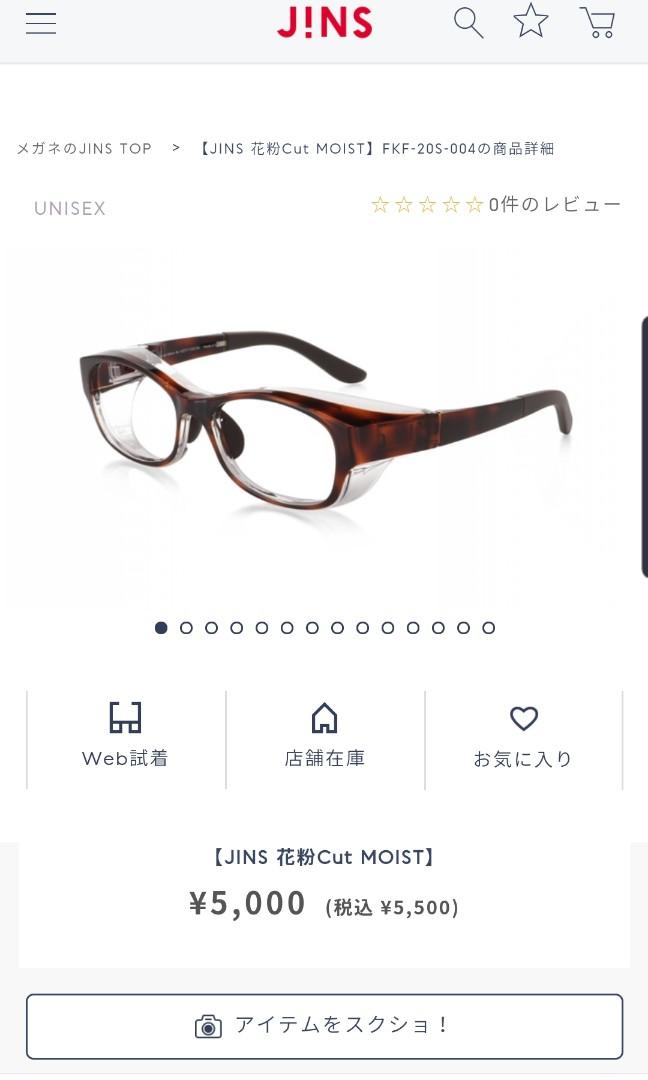Check 店舗在庫 store stock
The image size is (648, 1080).
coord(324,737)
